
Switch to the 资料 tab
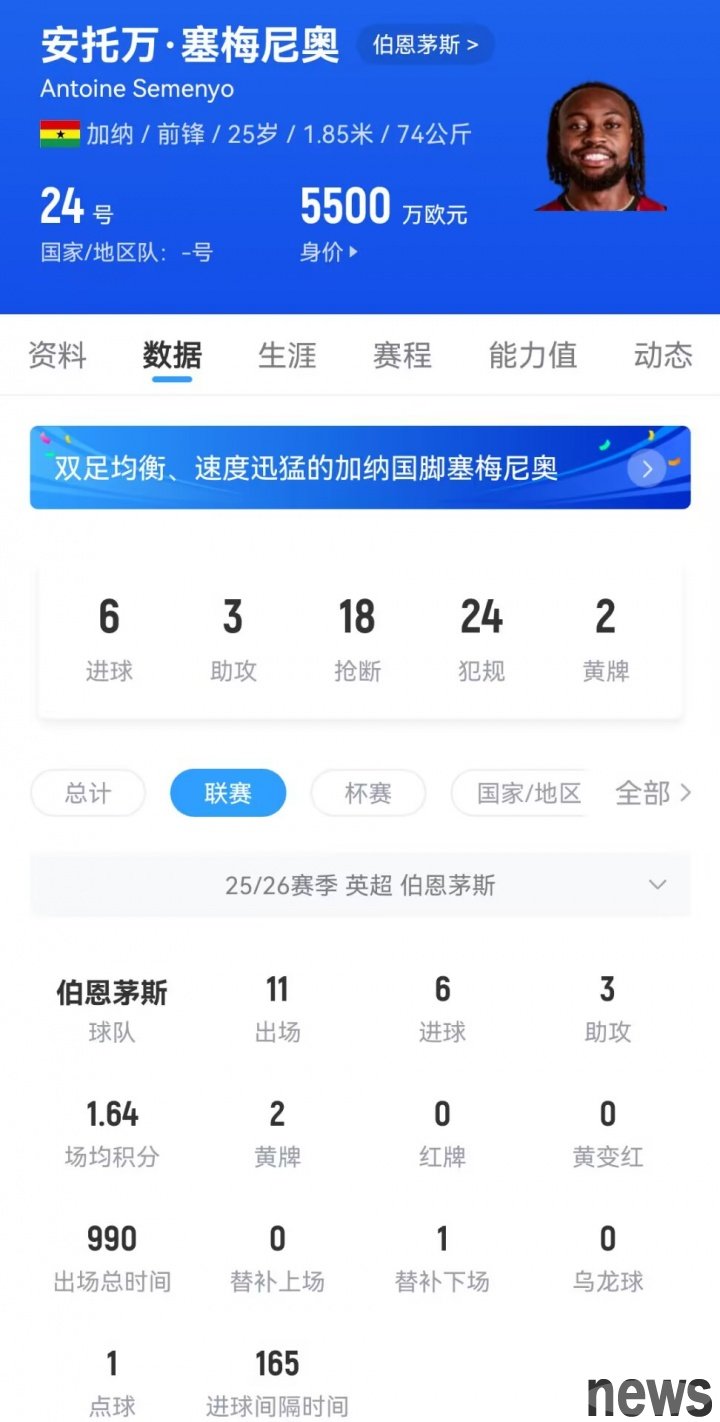point(57,355)
